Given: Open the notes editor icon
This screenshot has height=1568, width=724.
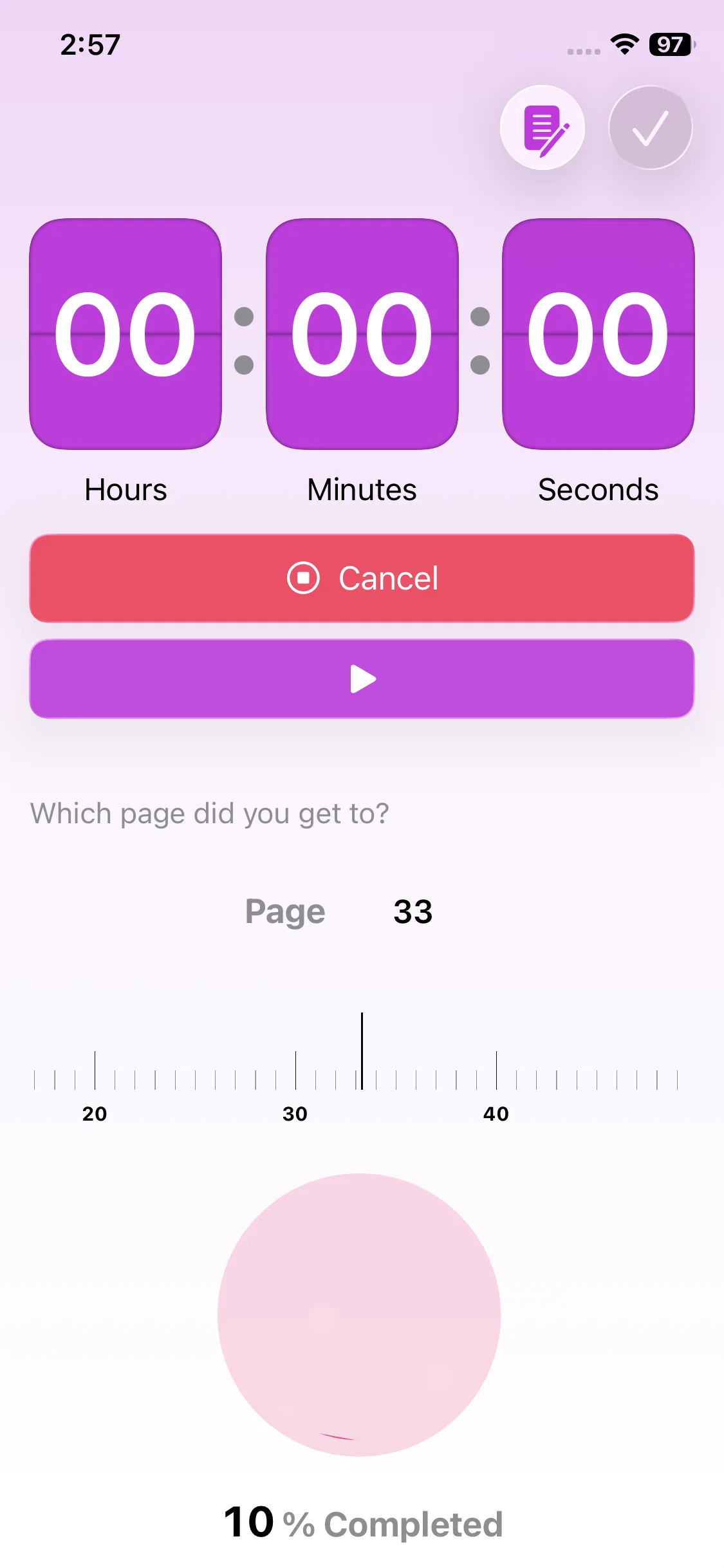Looking at the screenshot, I should point(543,128).
